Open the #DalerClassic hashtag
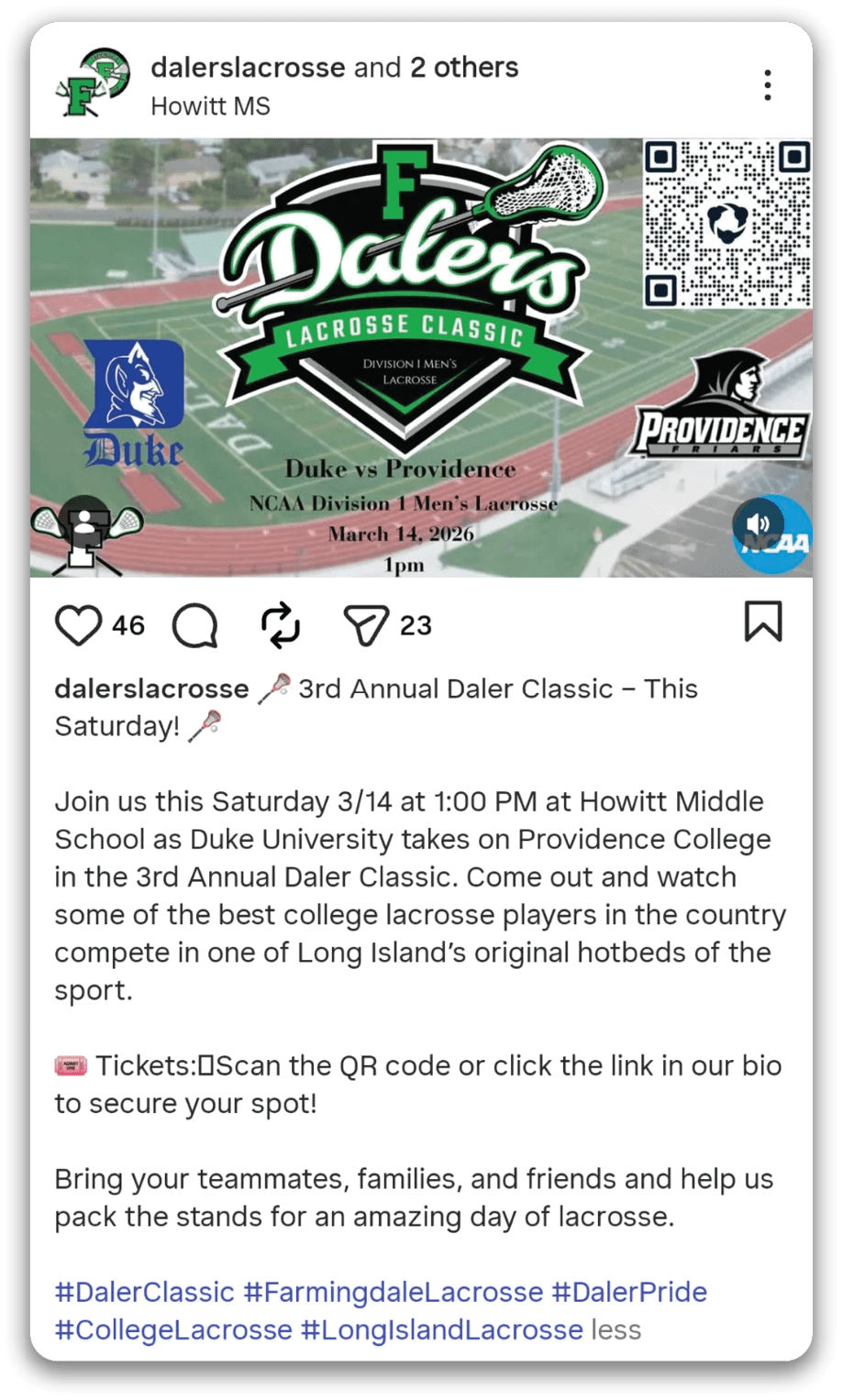The height and width of the screenshot is (1400, 843). pyautogui.click(x=145, y=1292)
